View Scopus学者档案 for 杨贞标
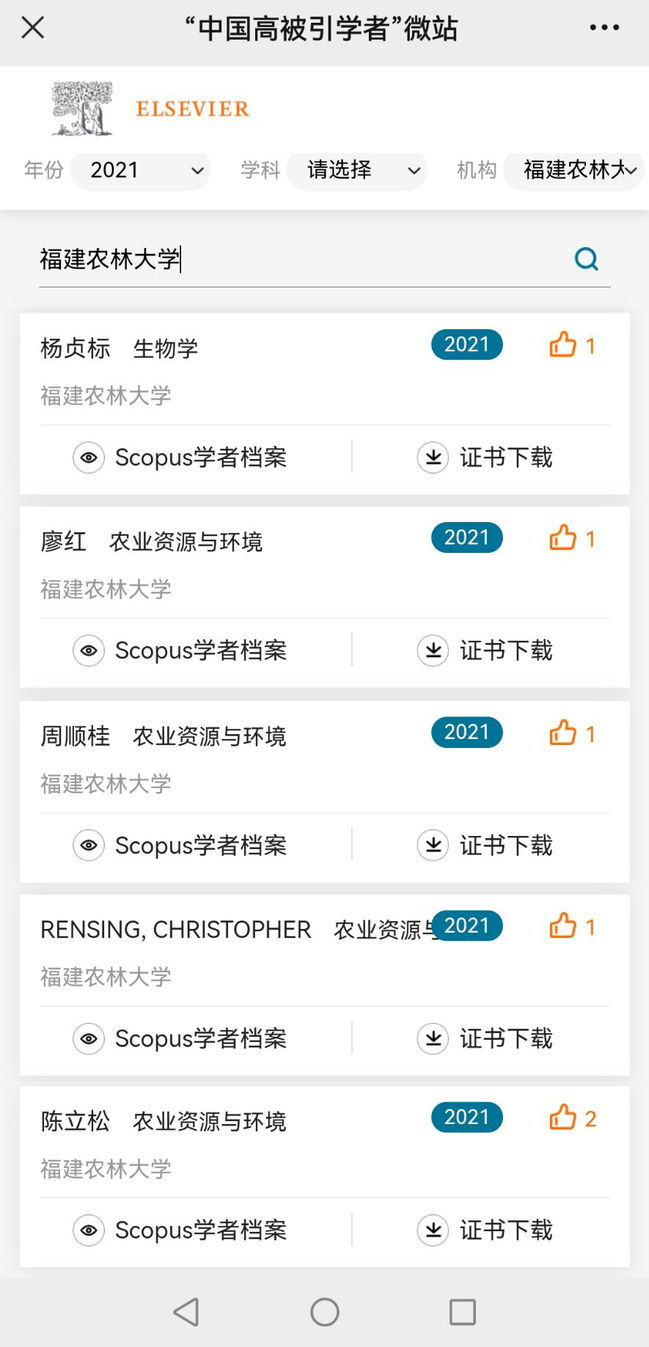Image resolution: width=649 pixels, height=1347 pixels. 180,458
